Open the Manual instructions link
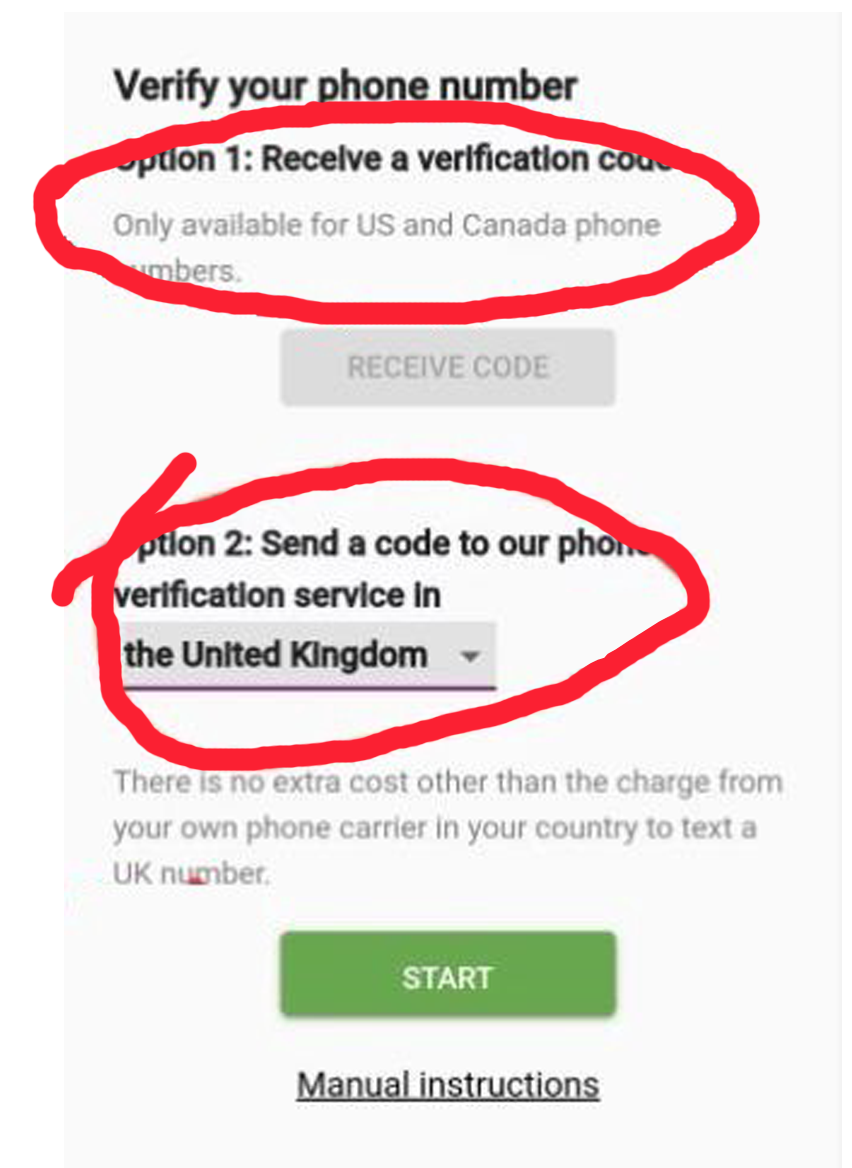Screen dimensions: 852x1168 point(447,1084)
